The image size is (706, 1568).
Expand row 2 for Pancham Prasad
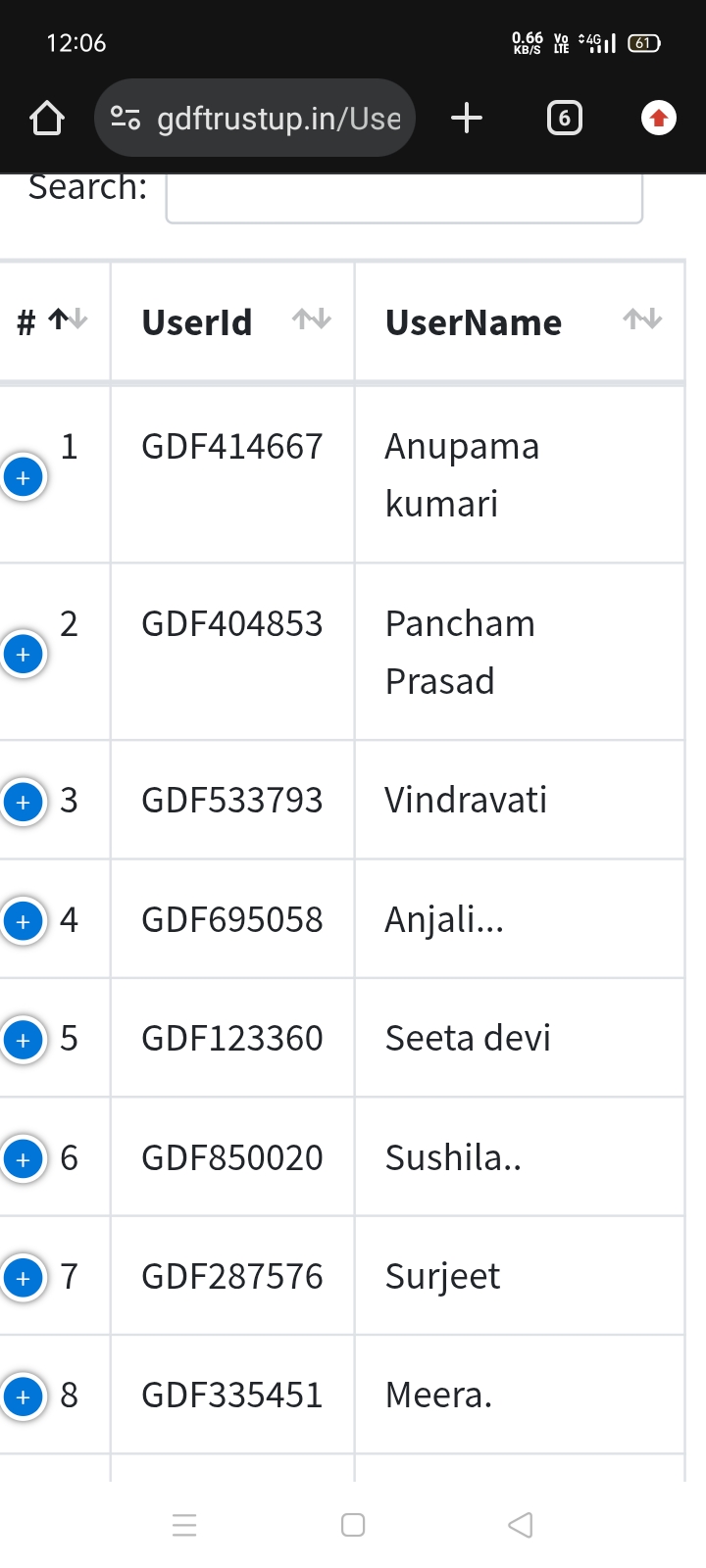point(24,654)
